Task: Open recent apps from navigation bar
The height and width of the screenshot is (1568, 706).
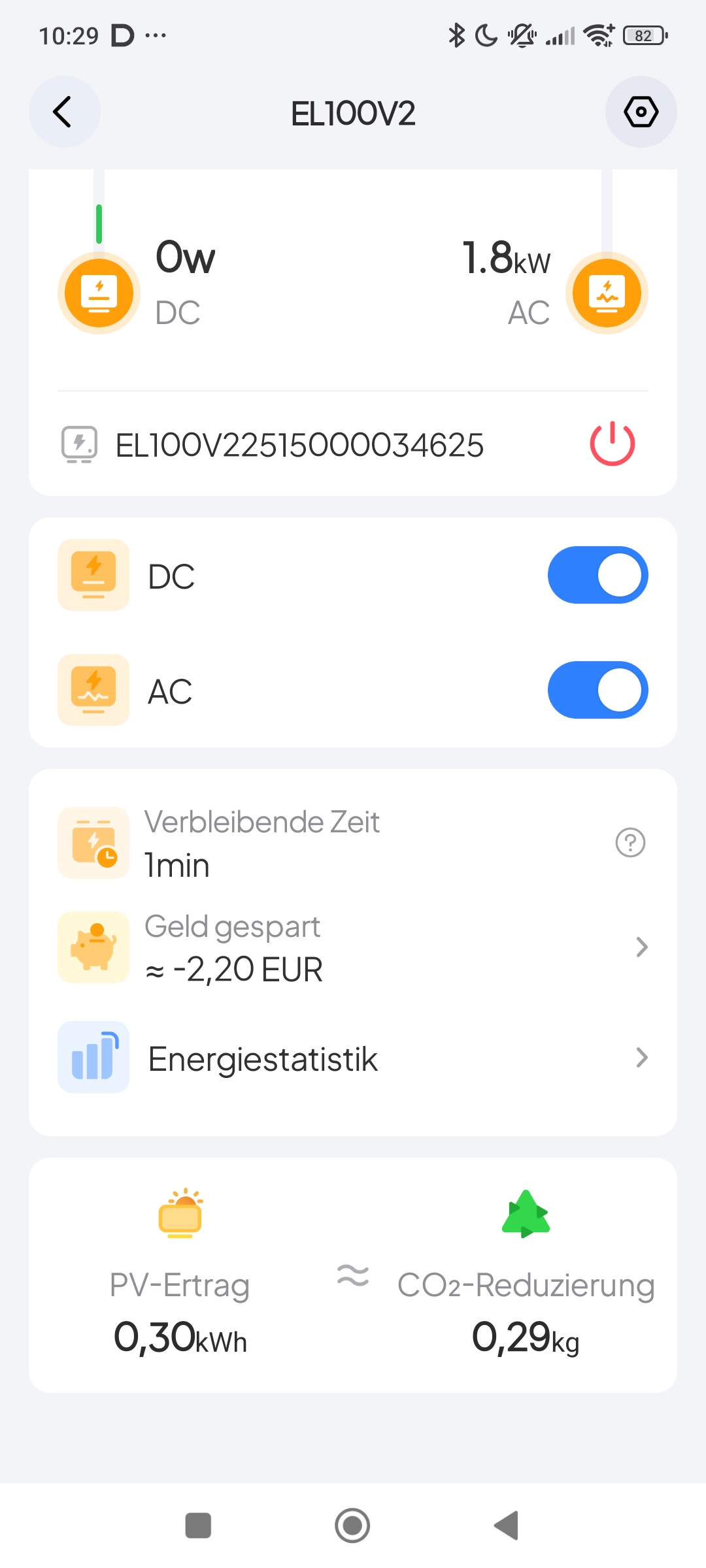Action: (x=198, y=1526)
